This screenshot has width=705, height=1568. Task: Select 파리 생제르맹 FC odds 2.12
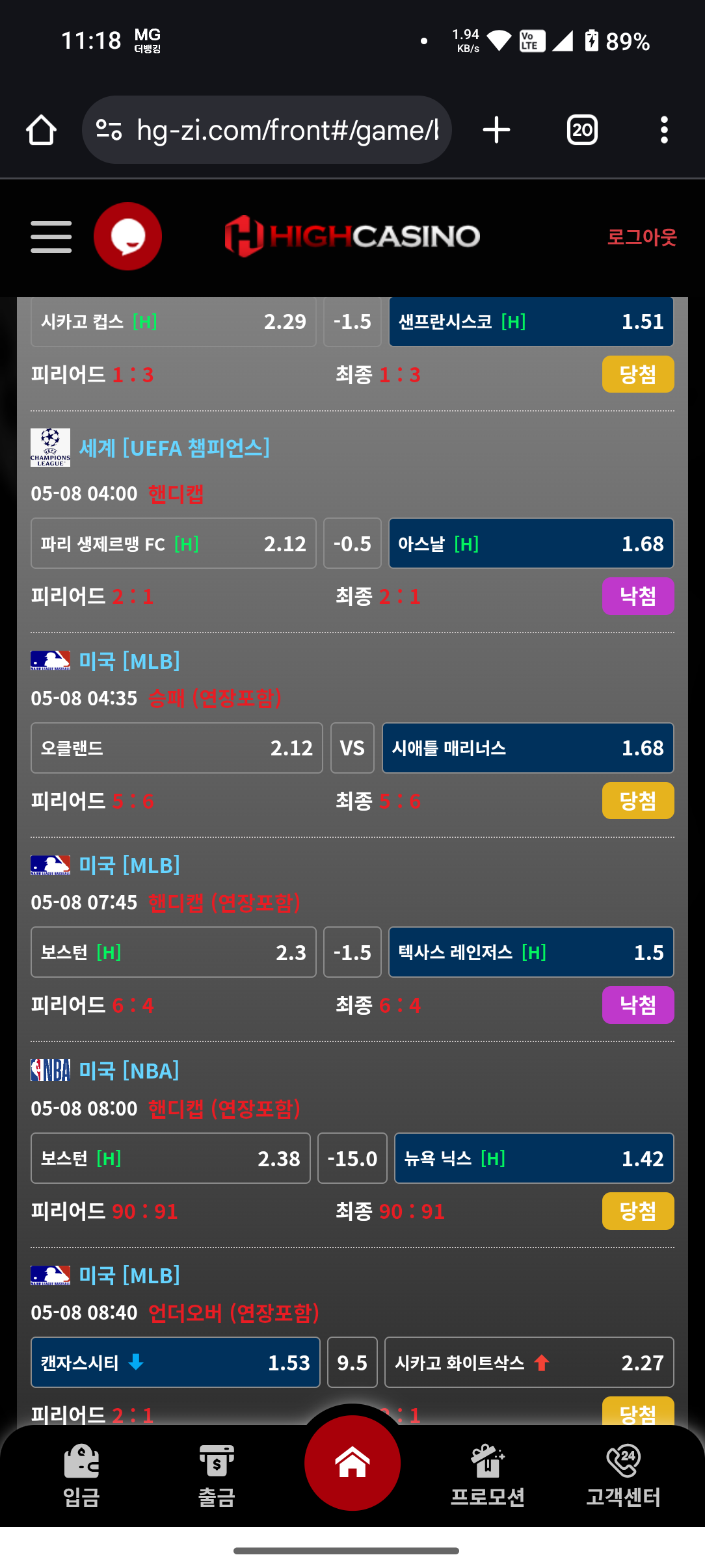pyautogui.click(x=174, y=543)
